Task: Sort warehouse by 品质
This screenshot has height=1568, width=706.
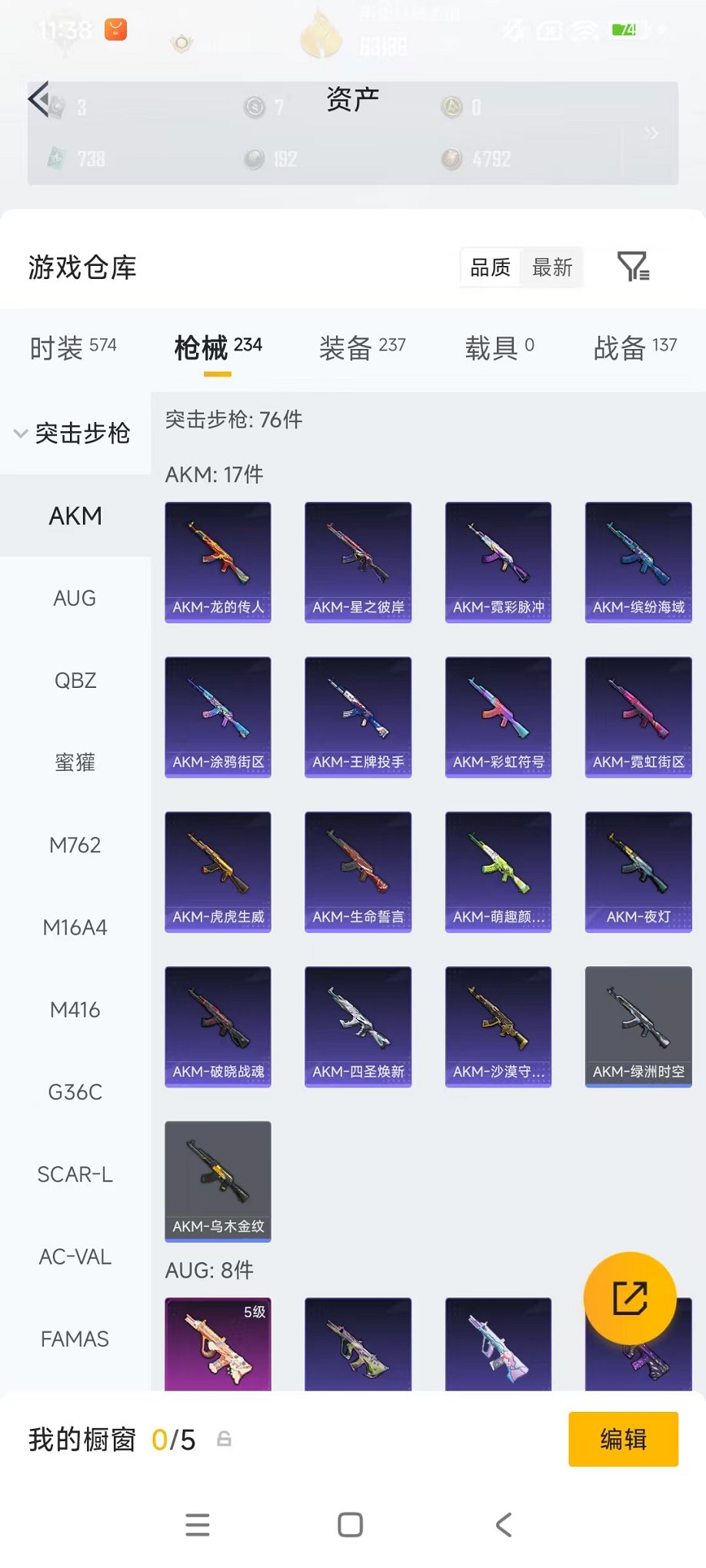Action: [x=490, y=267]
